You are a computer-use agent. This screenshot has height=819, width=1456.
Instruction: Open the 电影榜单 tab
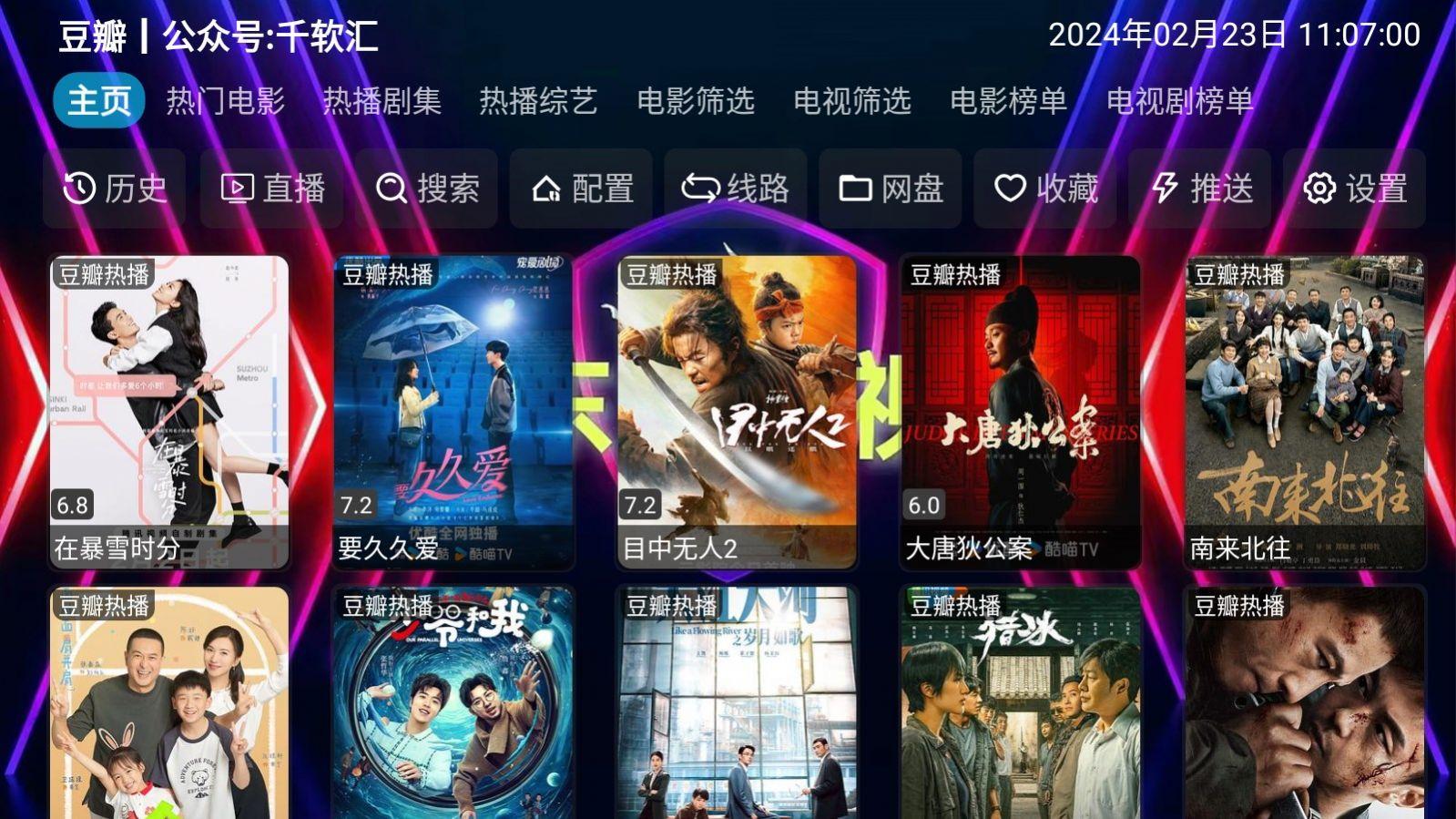[1008, 100]
